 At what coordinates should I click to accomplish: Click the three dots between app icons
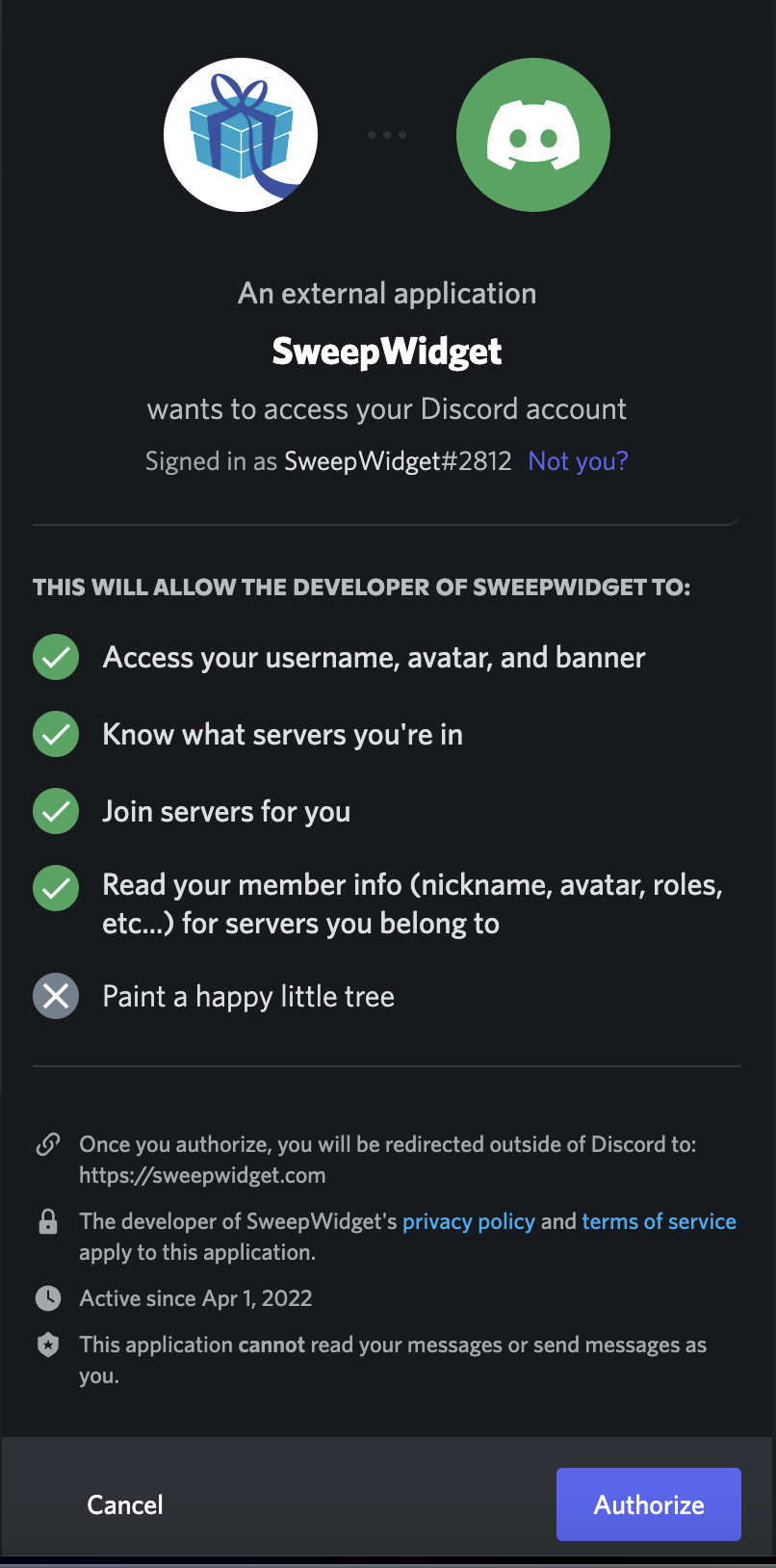point(386,135)
